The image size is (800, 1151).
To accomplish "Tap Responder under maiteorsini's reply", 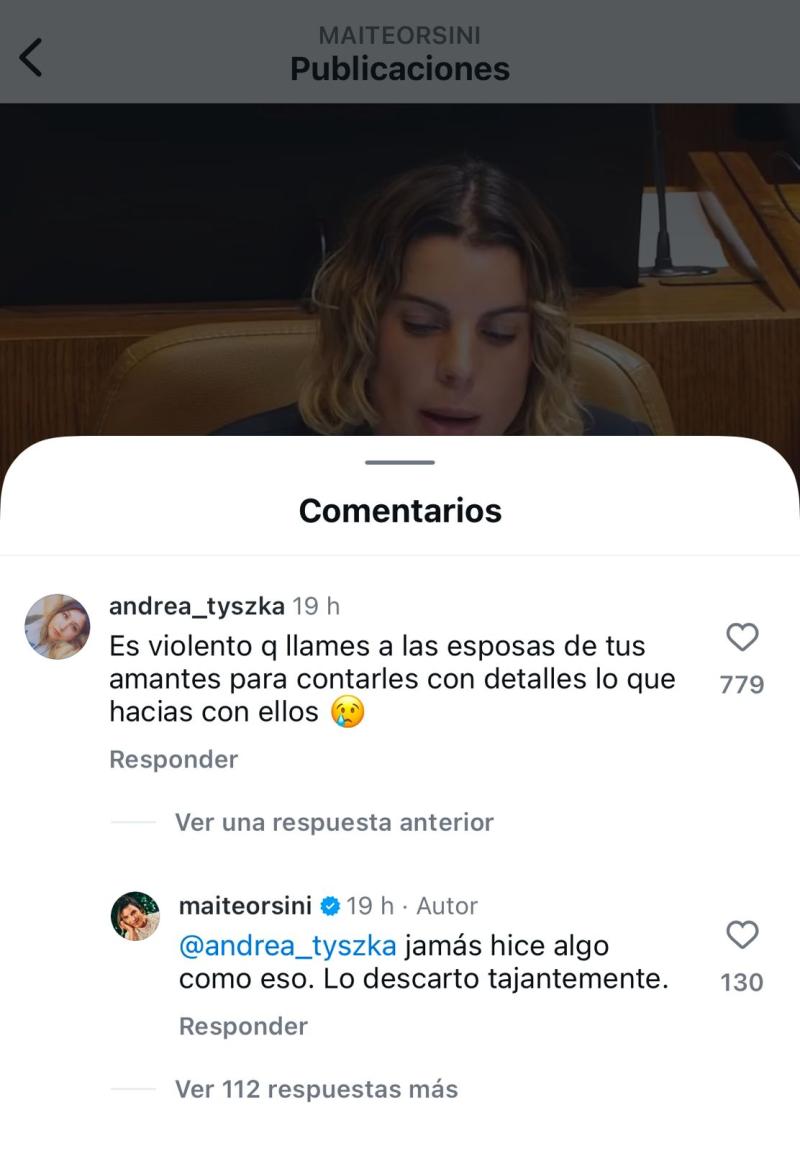I will coord(242,1026).
